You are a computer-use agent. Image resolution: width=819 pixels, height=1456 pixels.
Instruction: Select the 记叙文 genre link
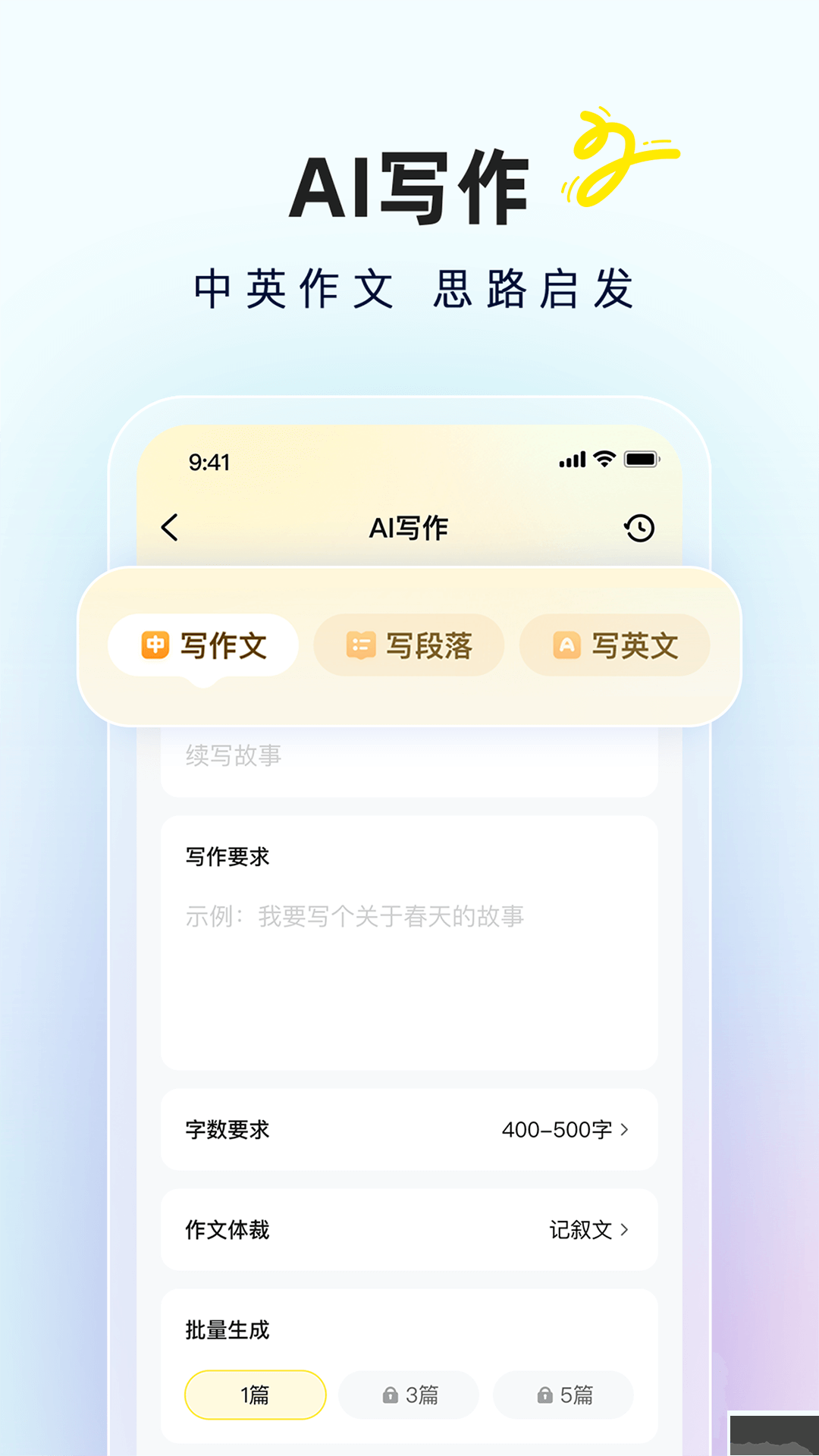tap(581, 1229)
